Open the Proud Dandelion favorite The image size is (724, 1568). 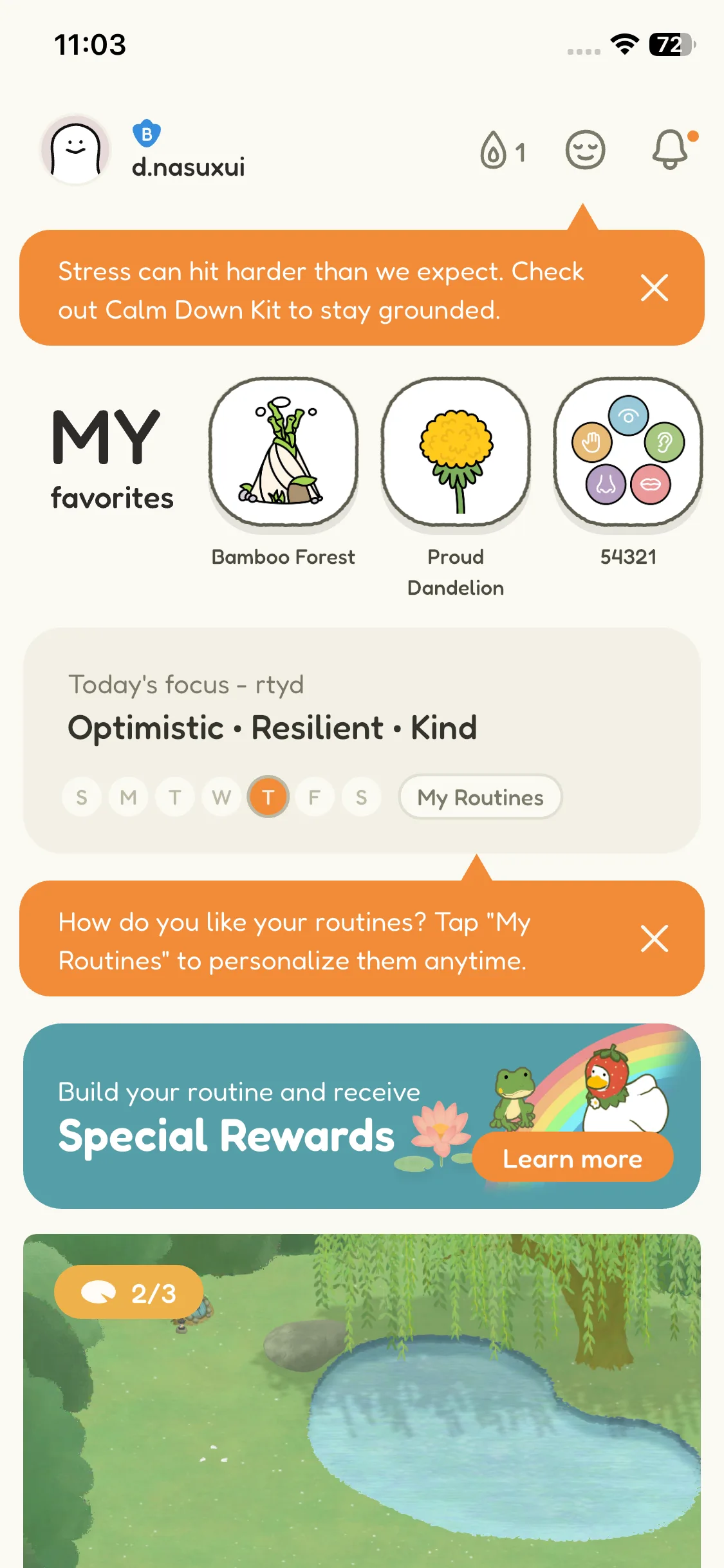tap(456, 453)
